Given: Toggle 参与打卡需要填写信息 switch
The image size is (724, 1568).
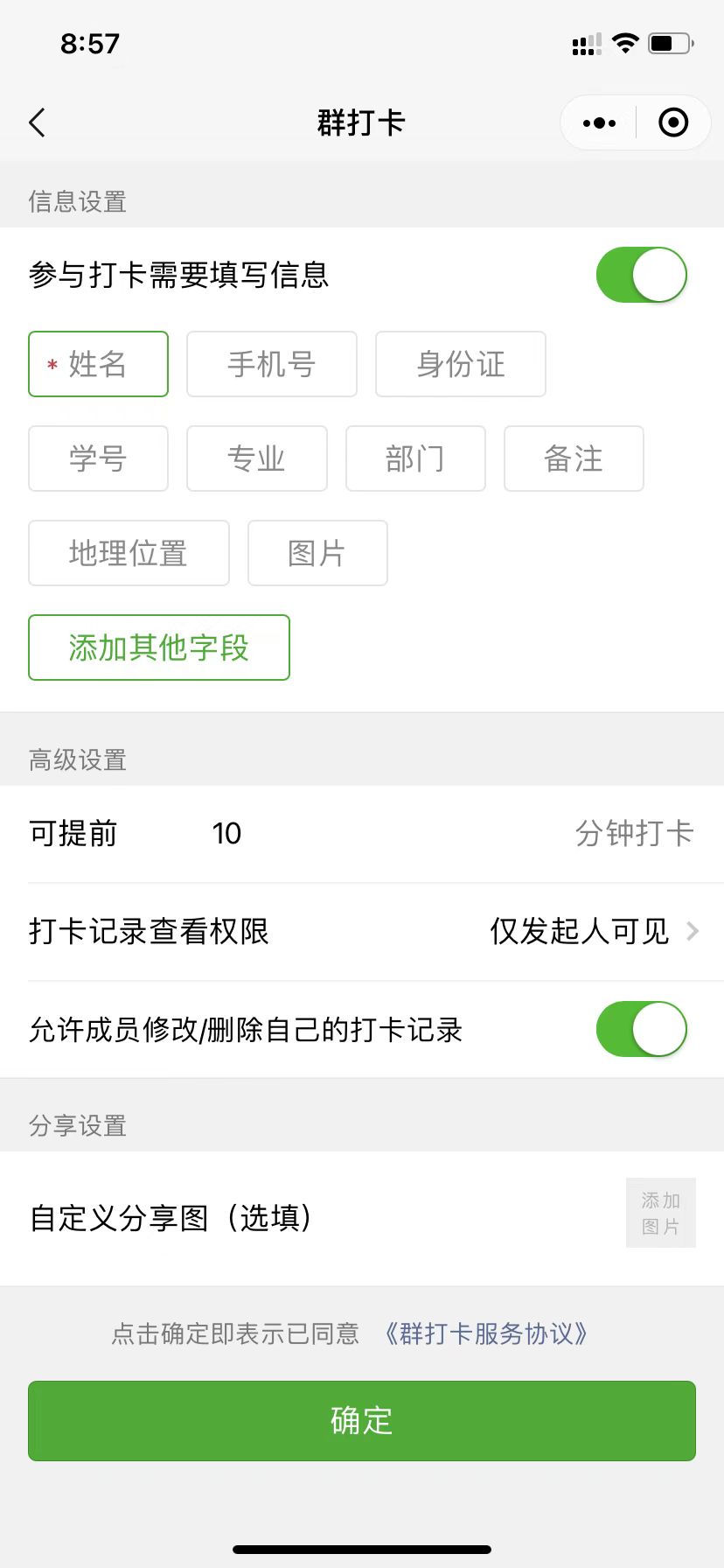Looking at the screenshot, I should 642,275.
